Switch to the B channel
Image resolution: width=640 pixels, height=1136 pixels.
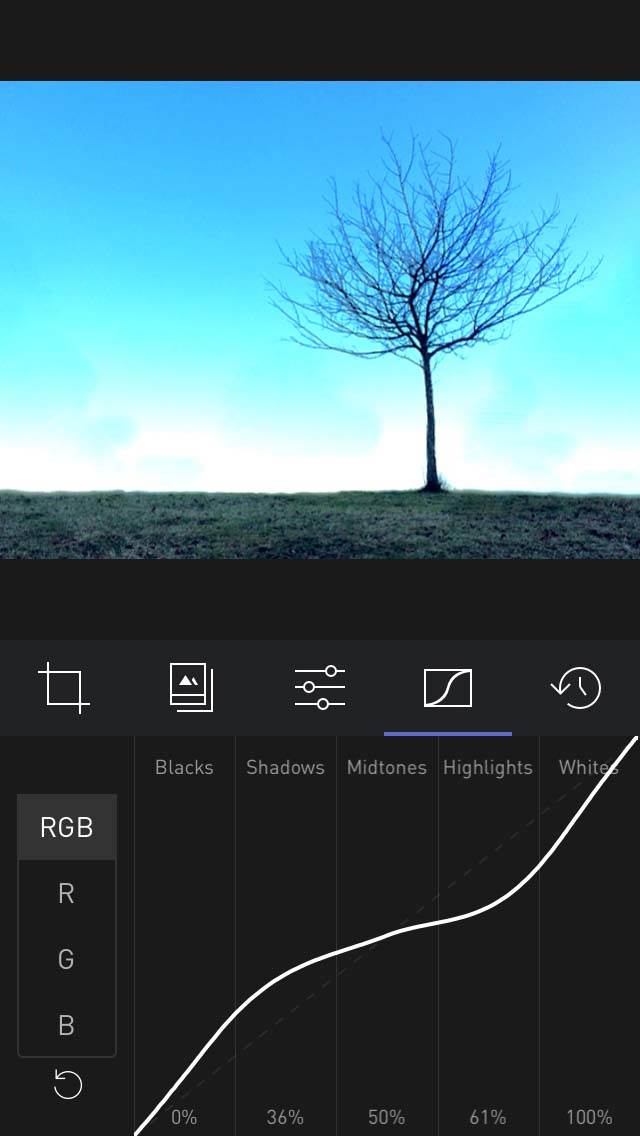click(67, 1025)
